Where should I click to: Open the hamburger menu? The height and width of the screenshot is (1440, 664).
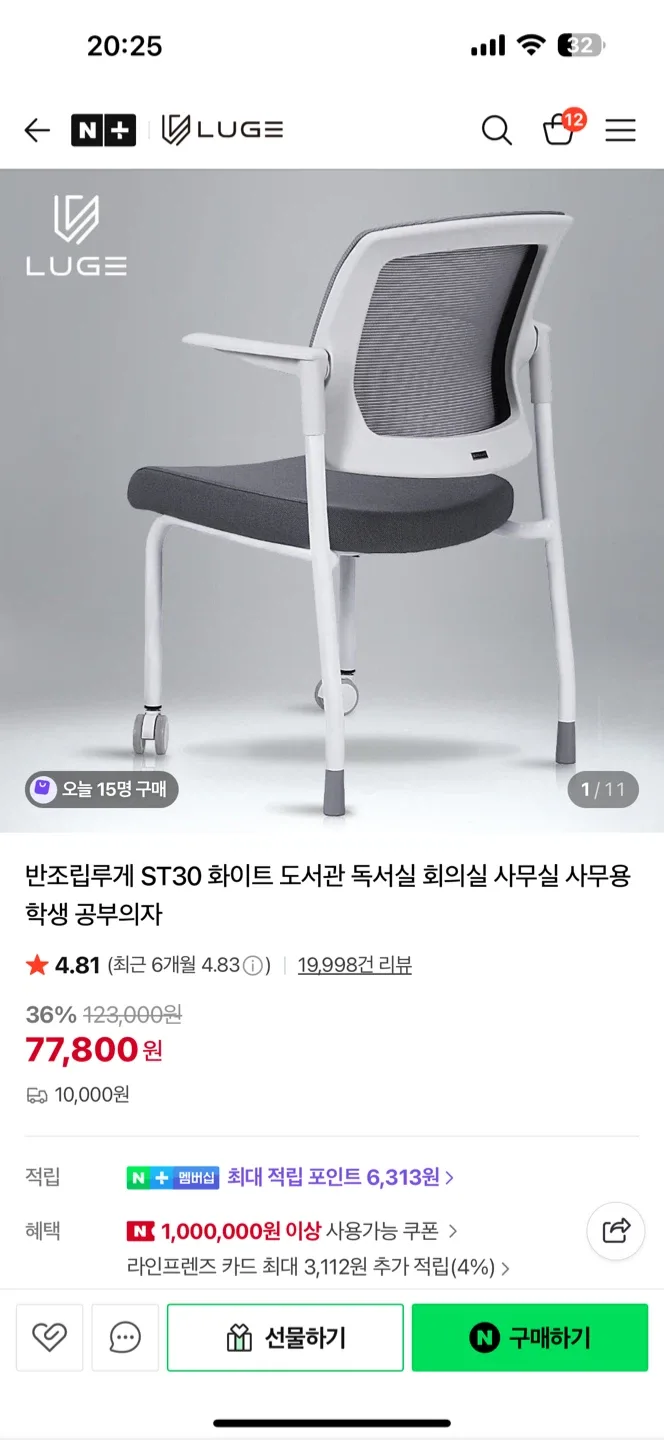coord(620,130)
